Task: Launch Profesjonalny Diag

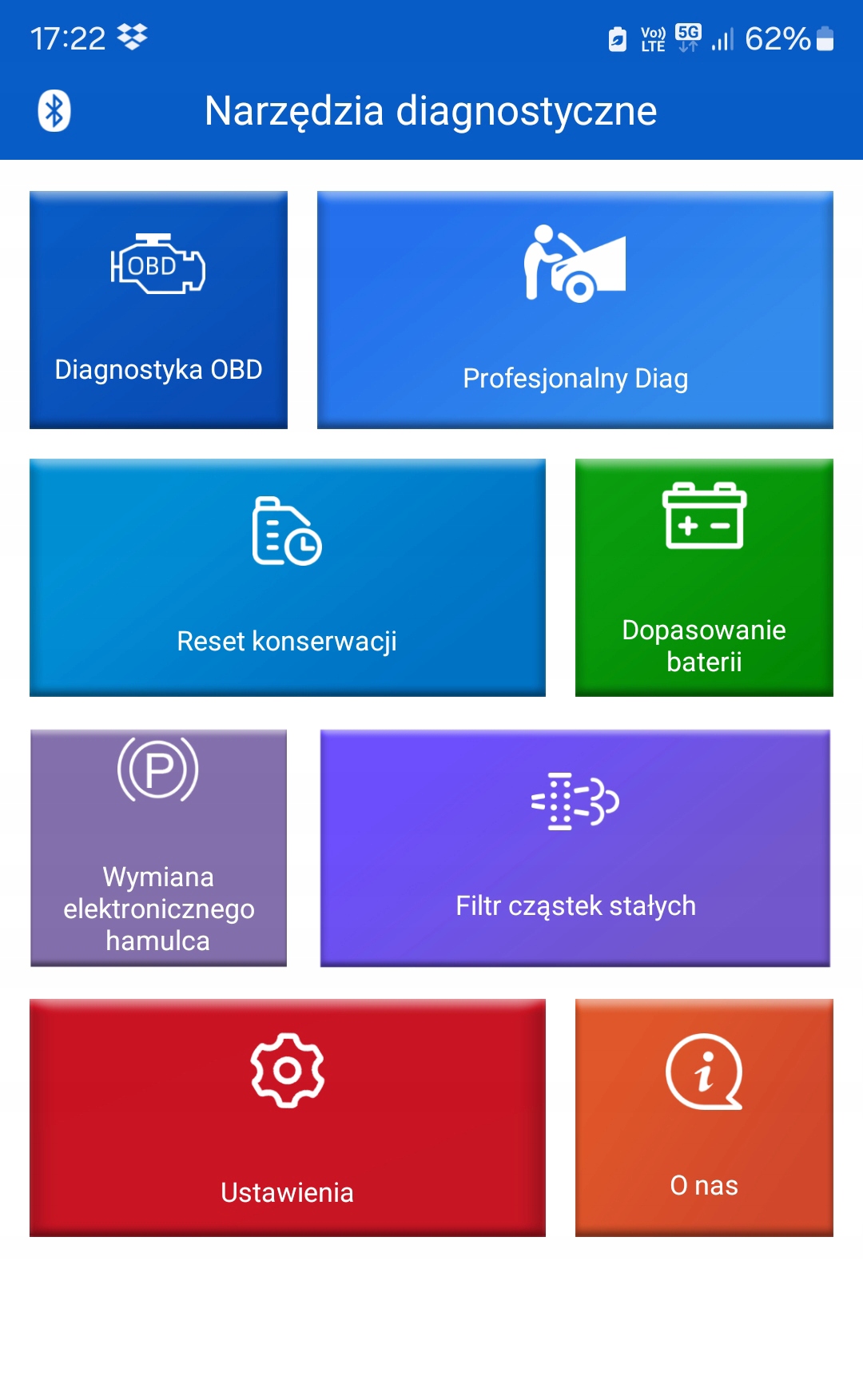Action: tap(575, 310)
